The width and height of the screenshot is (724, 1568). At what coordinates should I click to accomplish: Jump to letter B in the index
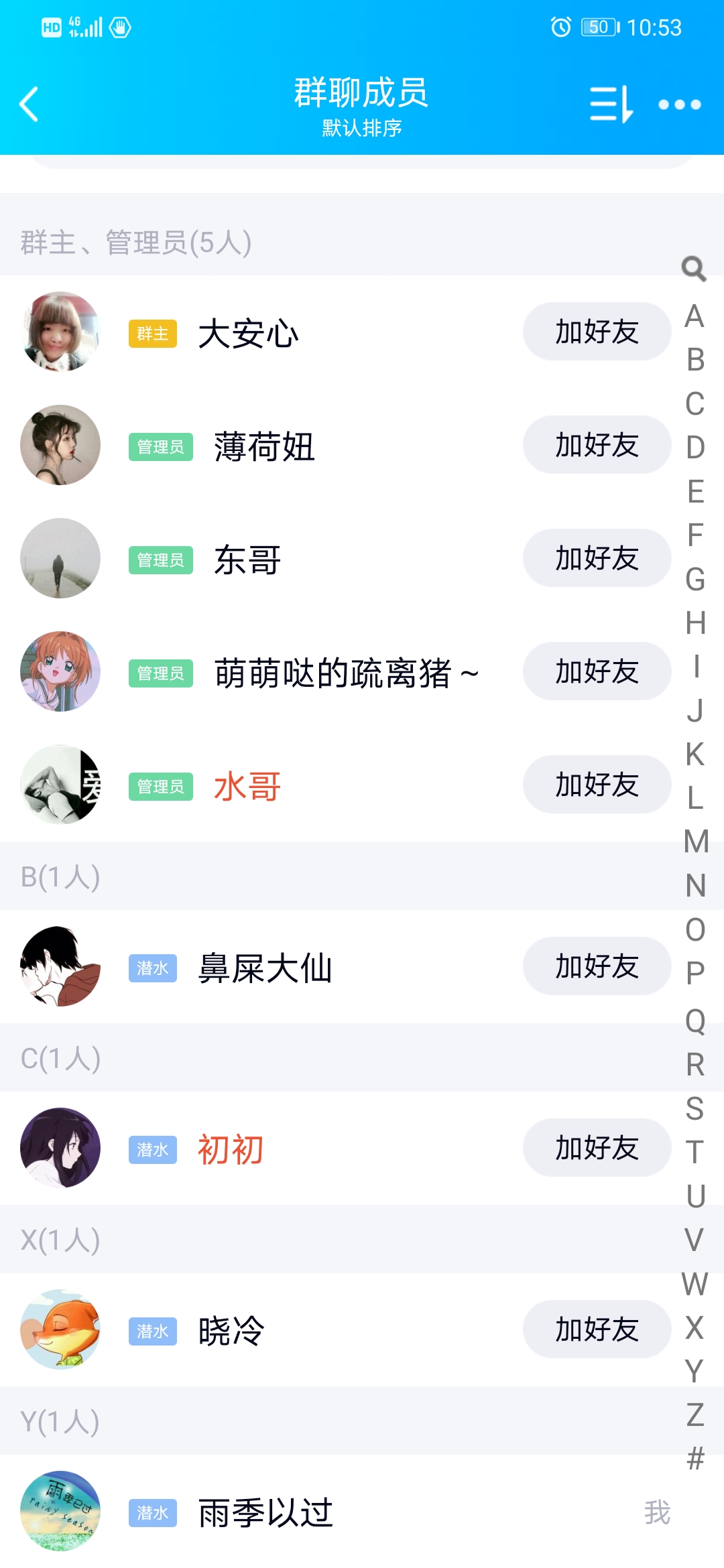coord(695,360)
